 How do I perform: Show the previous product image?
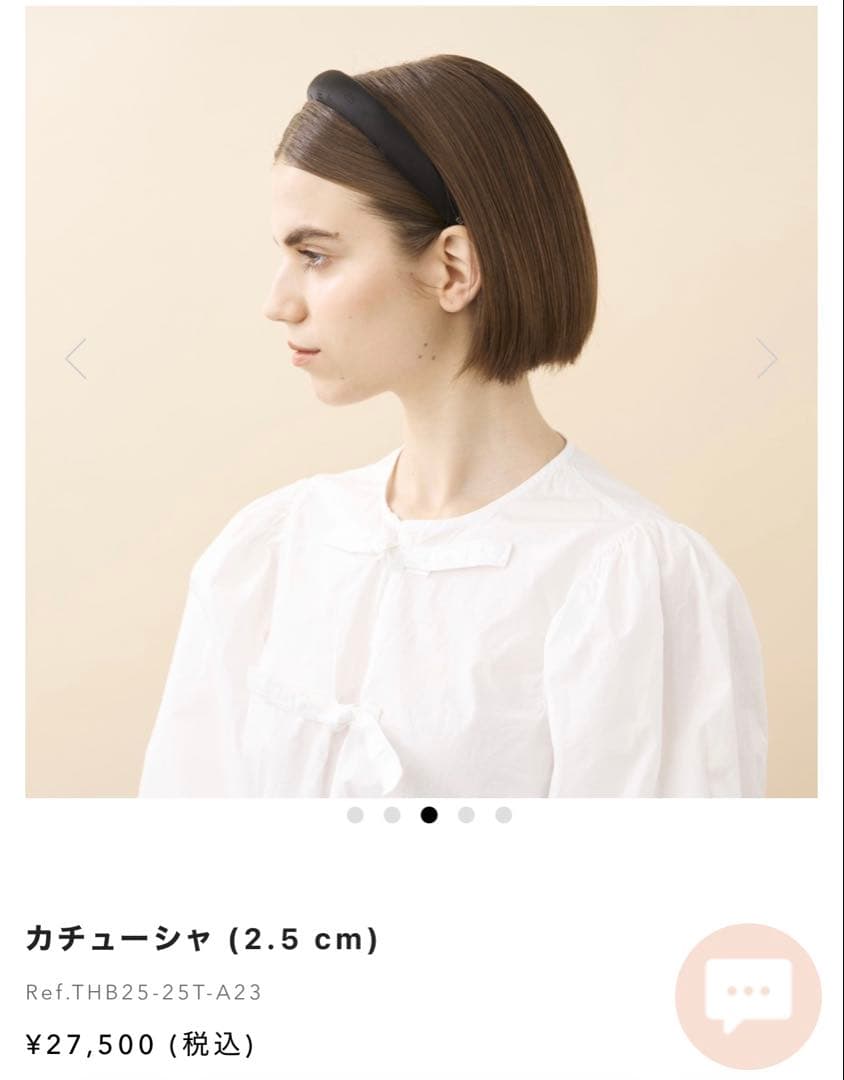[76, 359]
